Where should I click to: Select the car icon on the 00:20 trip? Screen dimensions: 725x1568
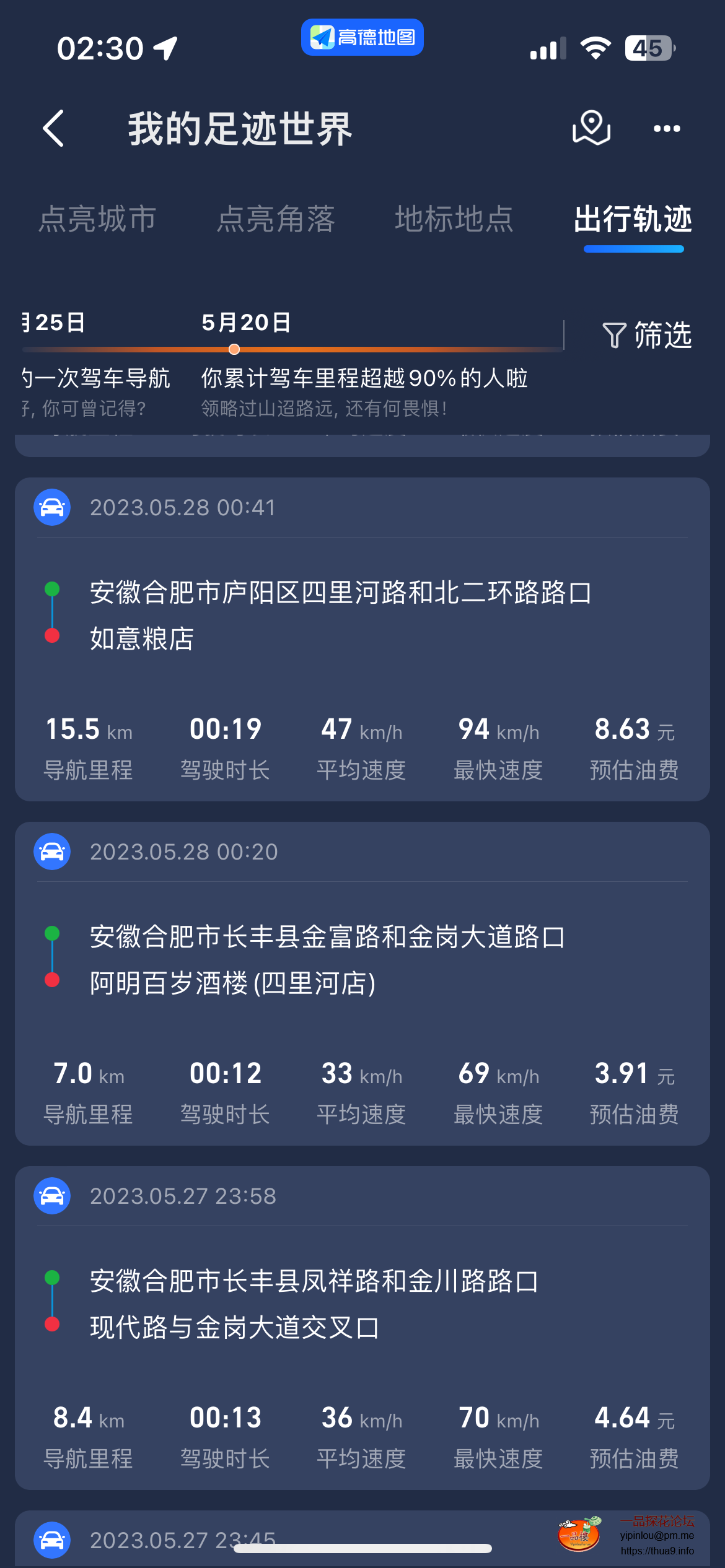[x=51, y=851]
